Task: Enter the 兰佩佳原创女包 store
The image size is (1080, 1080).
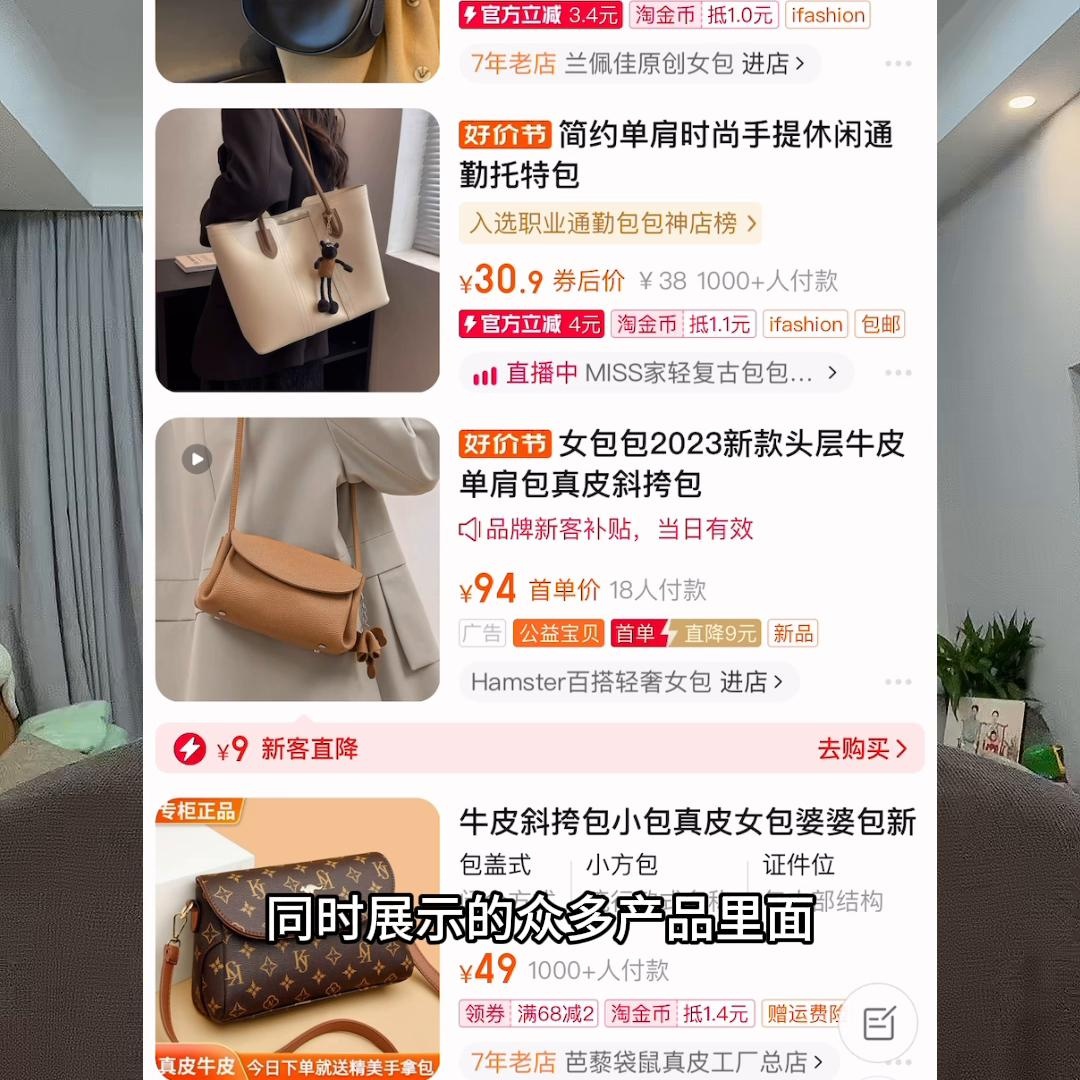Action: pyautogui.click(x=639, y=64)
